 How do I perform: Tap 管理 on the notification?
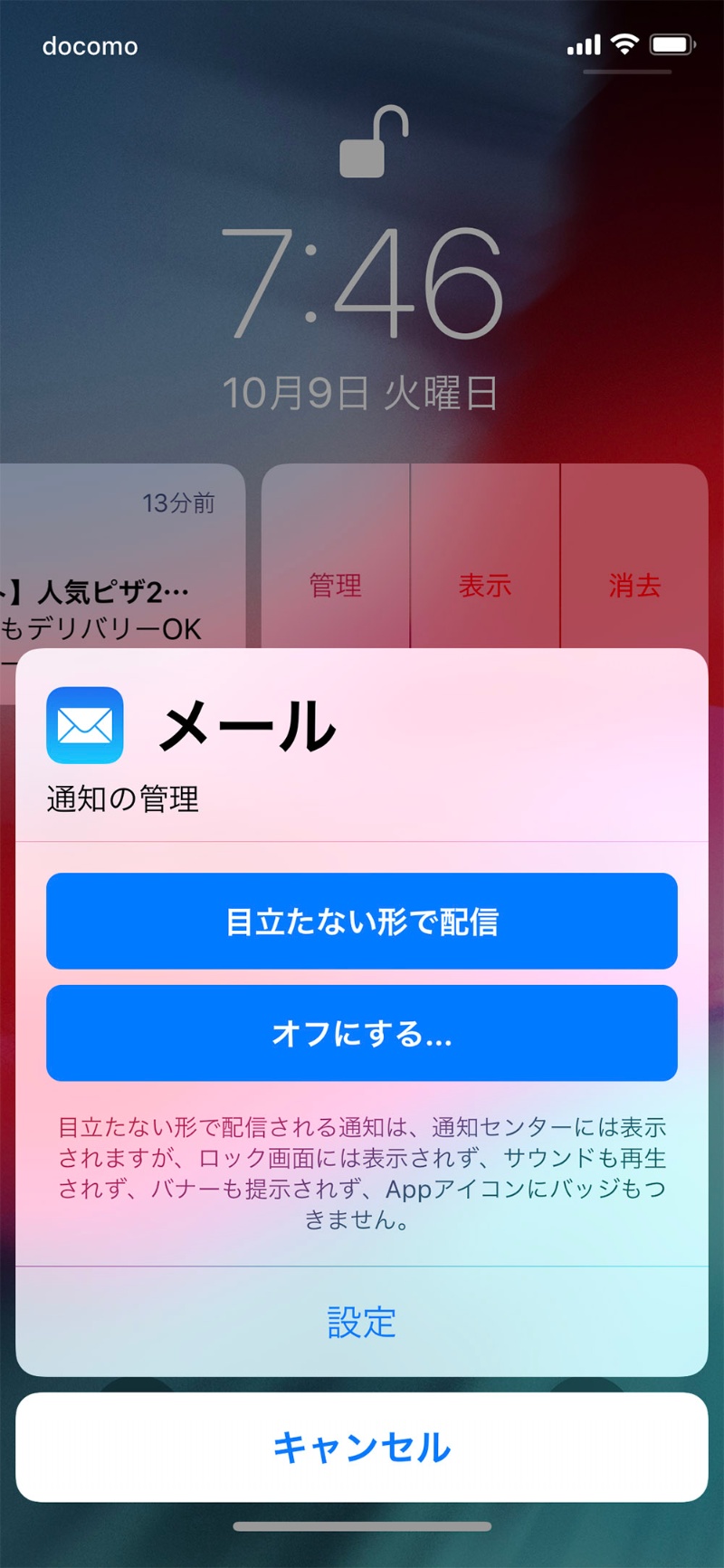click(x=336, y=585)
